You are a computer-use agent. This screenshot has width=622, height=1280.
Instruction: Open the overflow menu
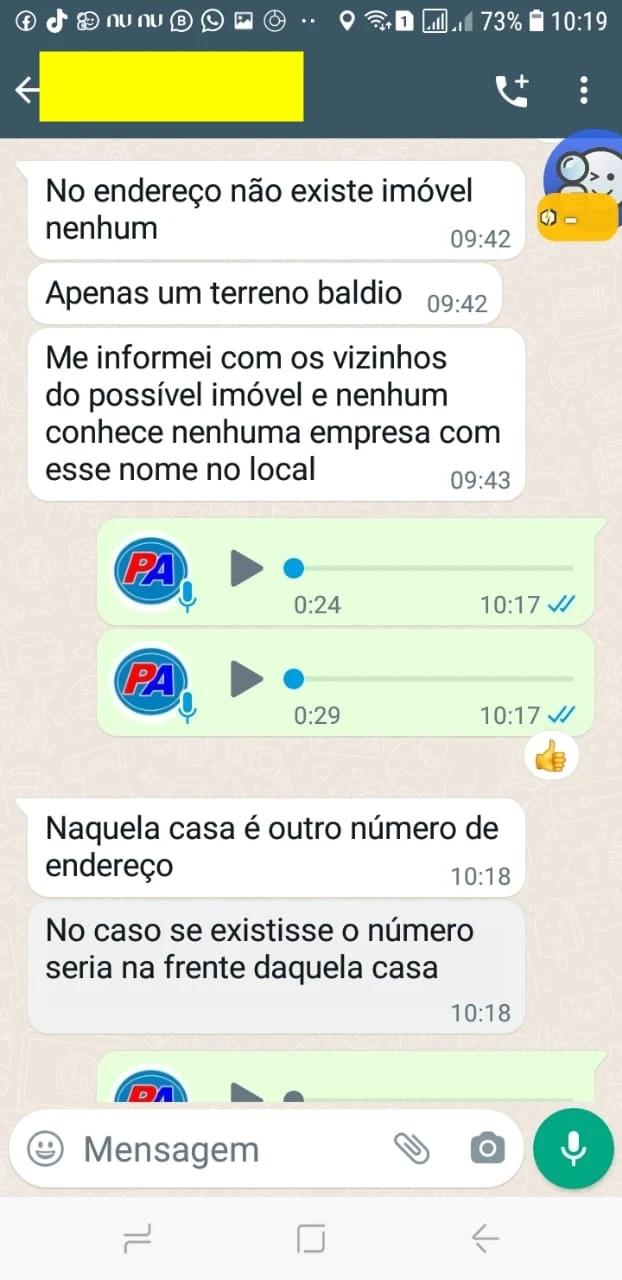(x=585, y=90)
